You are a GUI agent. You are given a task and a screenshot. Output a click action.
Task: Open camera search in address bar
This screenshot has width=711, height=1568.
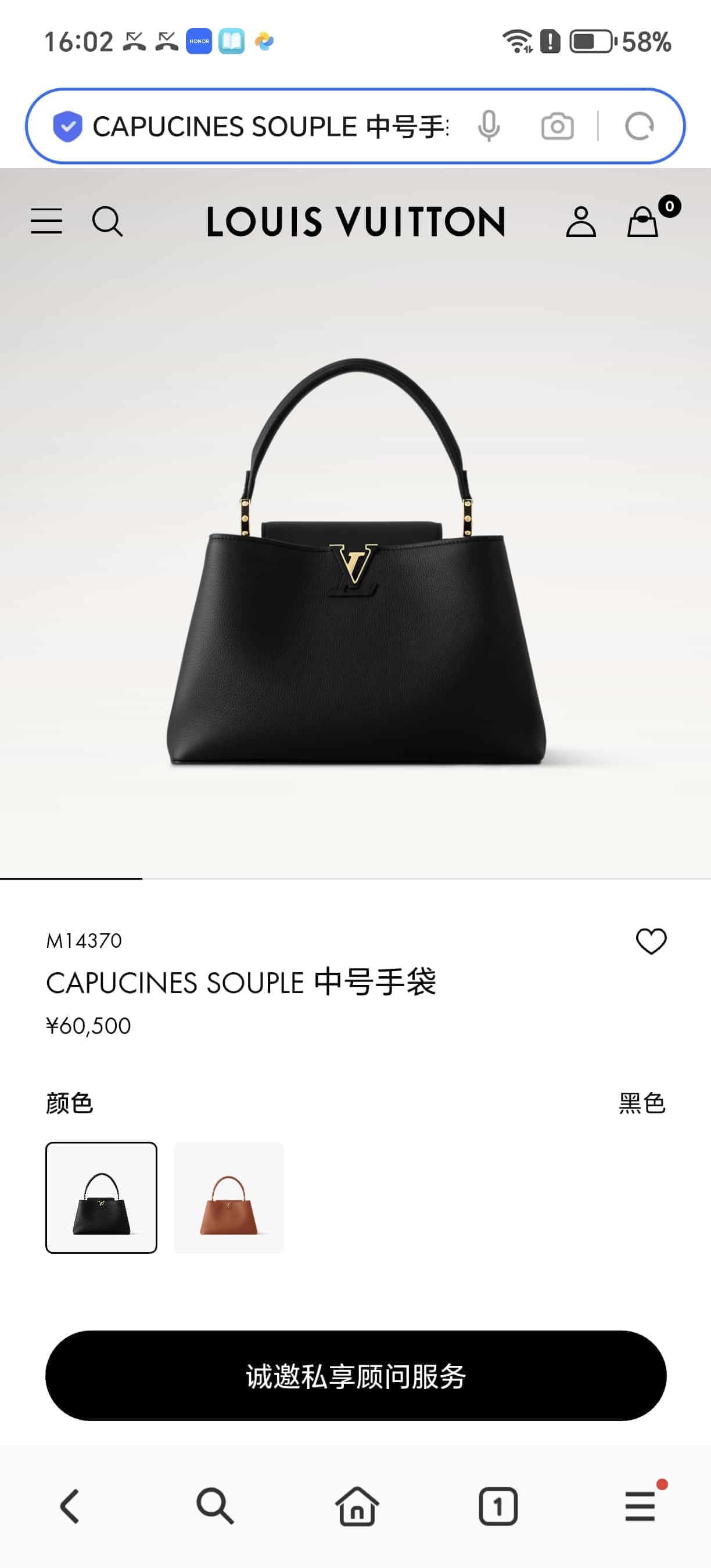click(557, 127)
